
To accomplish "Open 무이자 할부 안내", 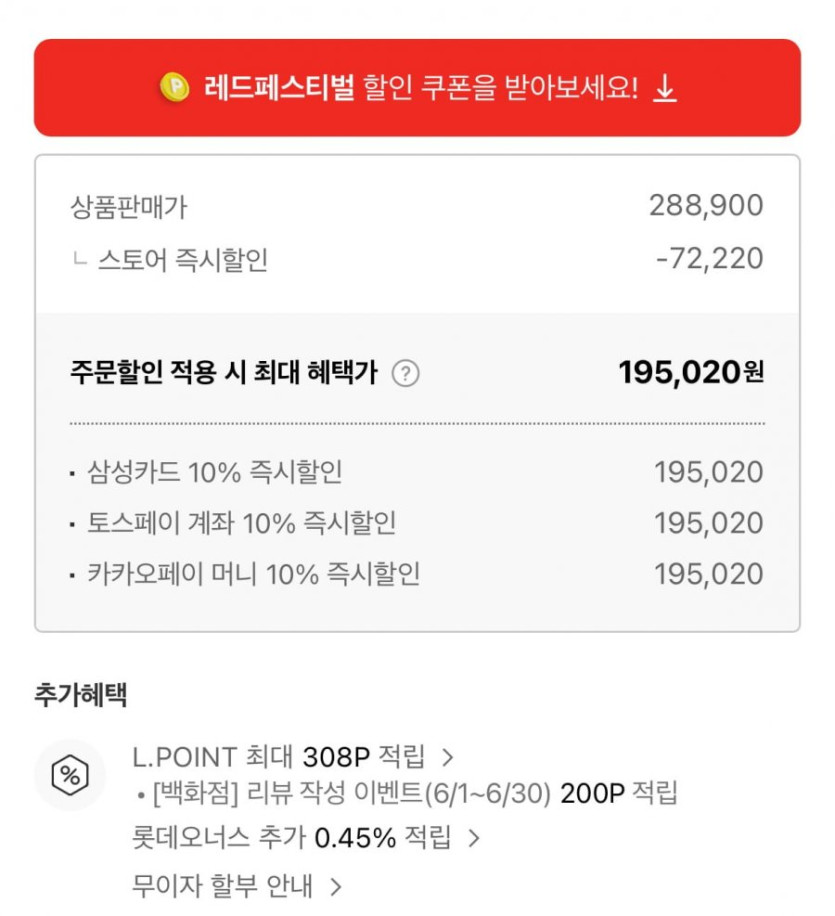I will tap(237, 886).
